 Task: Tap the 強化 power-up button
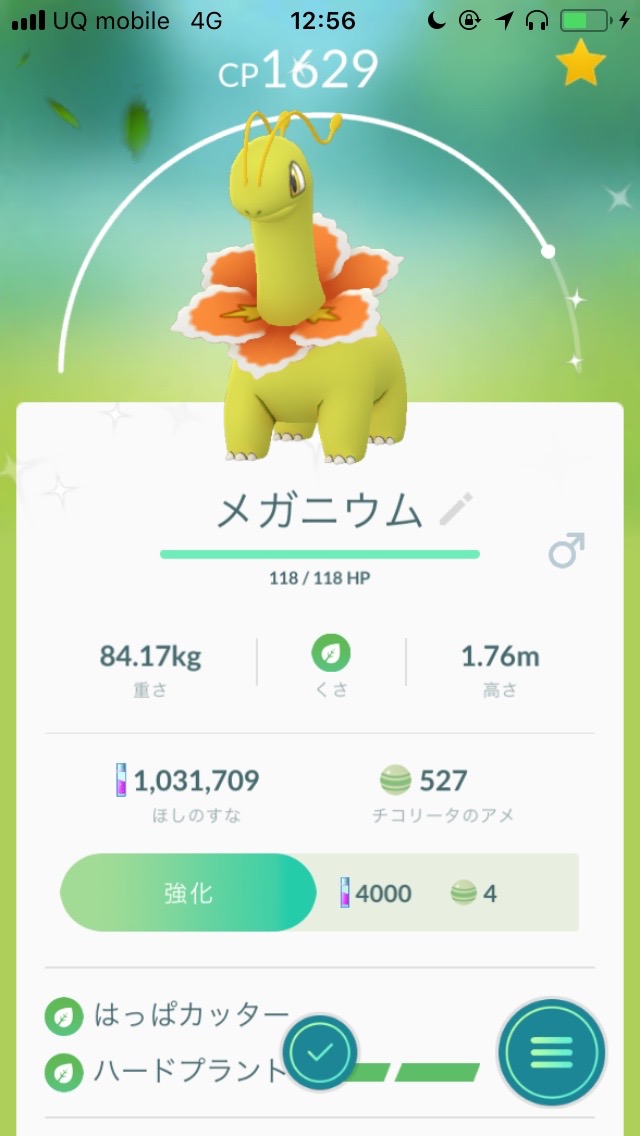tap(189, 893)
